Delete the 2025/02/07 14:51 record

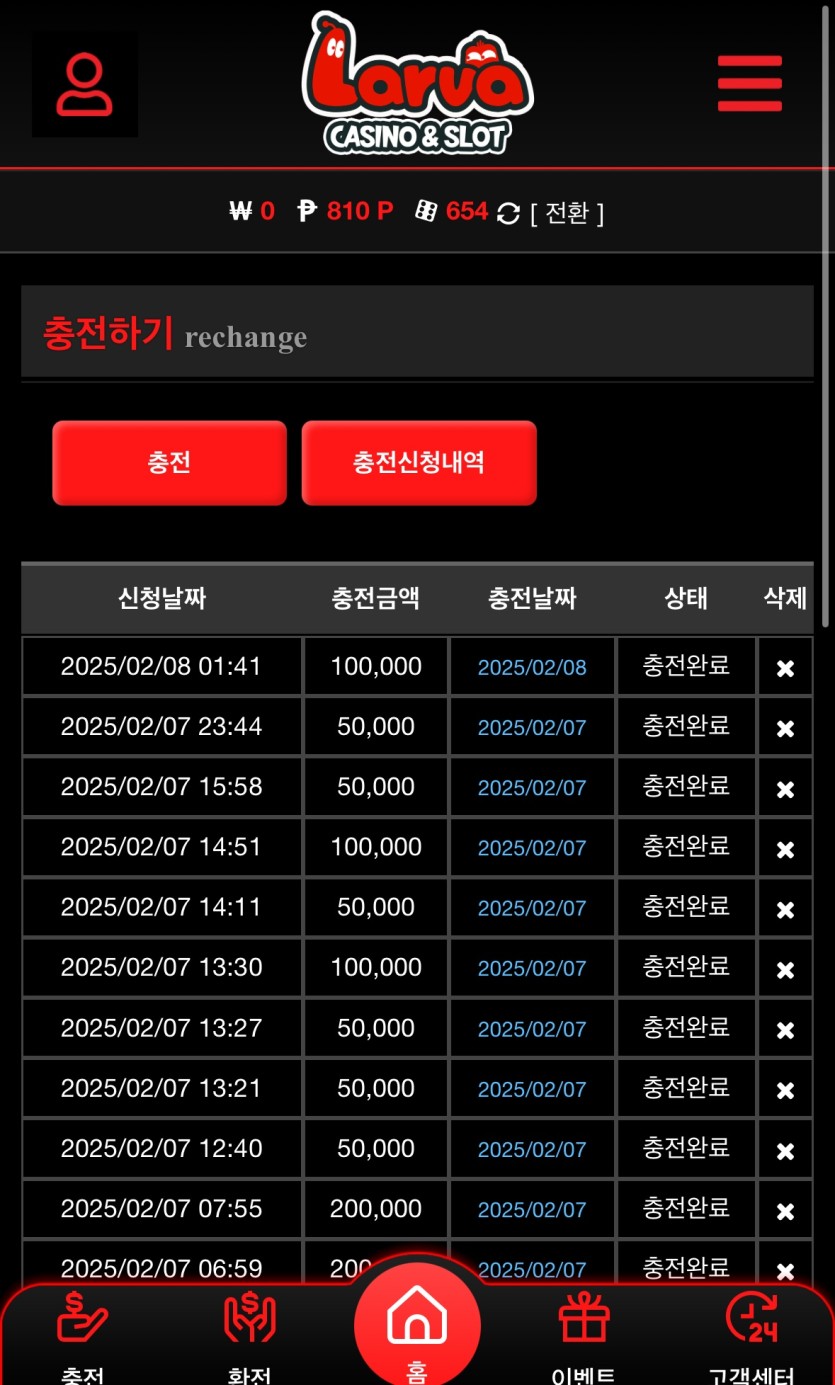tap(785, 849)
